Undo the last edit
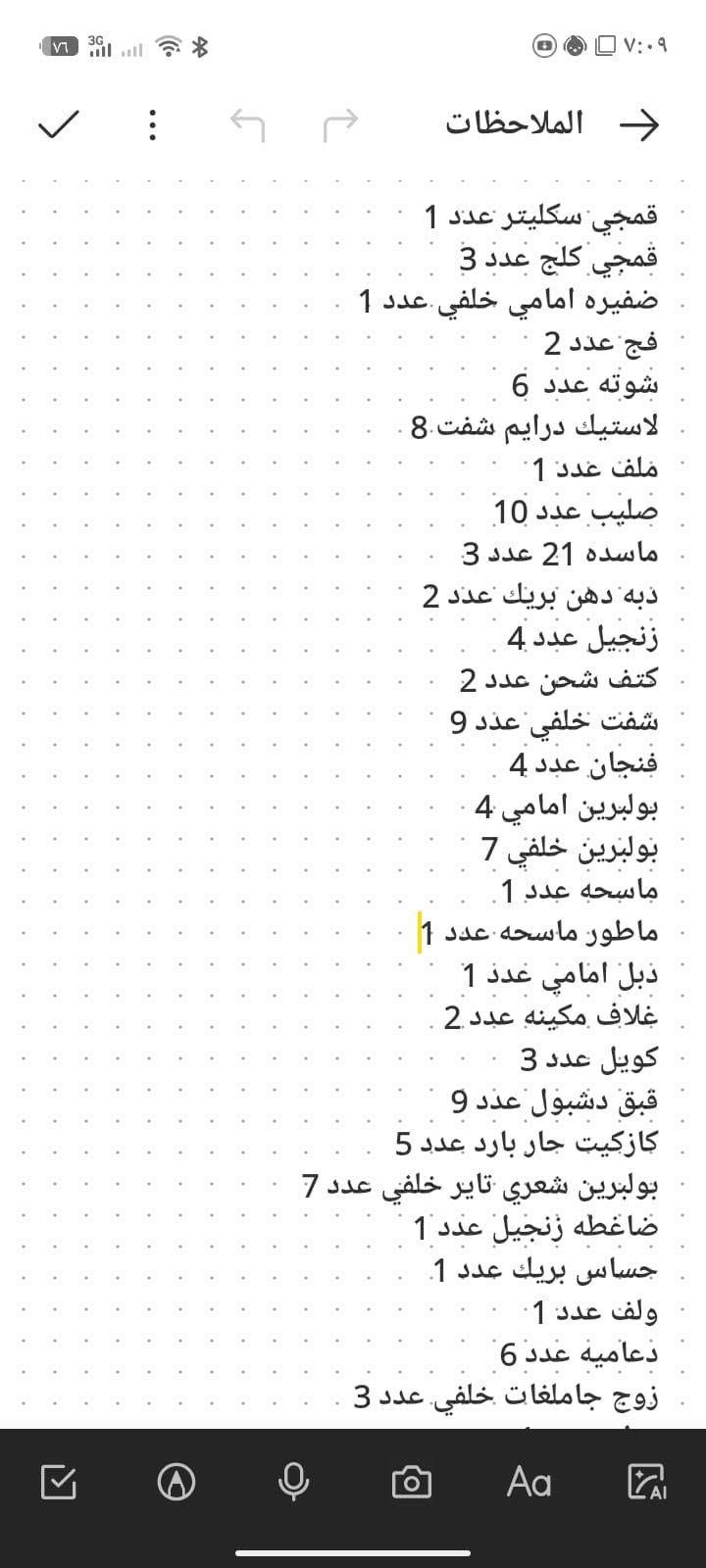The image size is (706, 1568). tap(247, 124)
